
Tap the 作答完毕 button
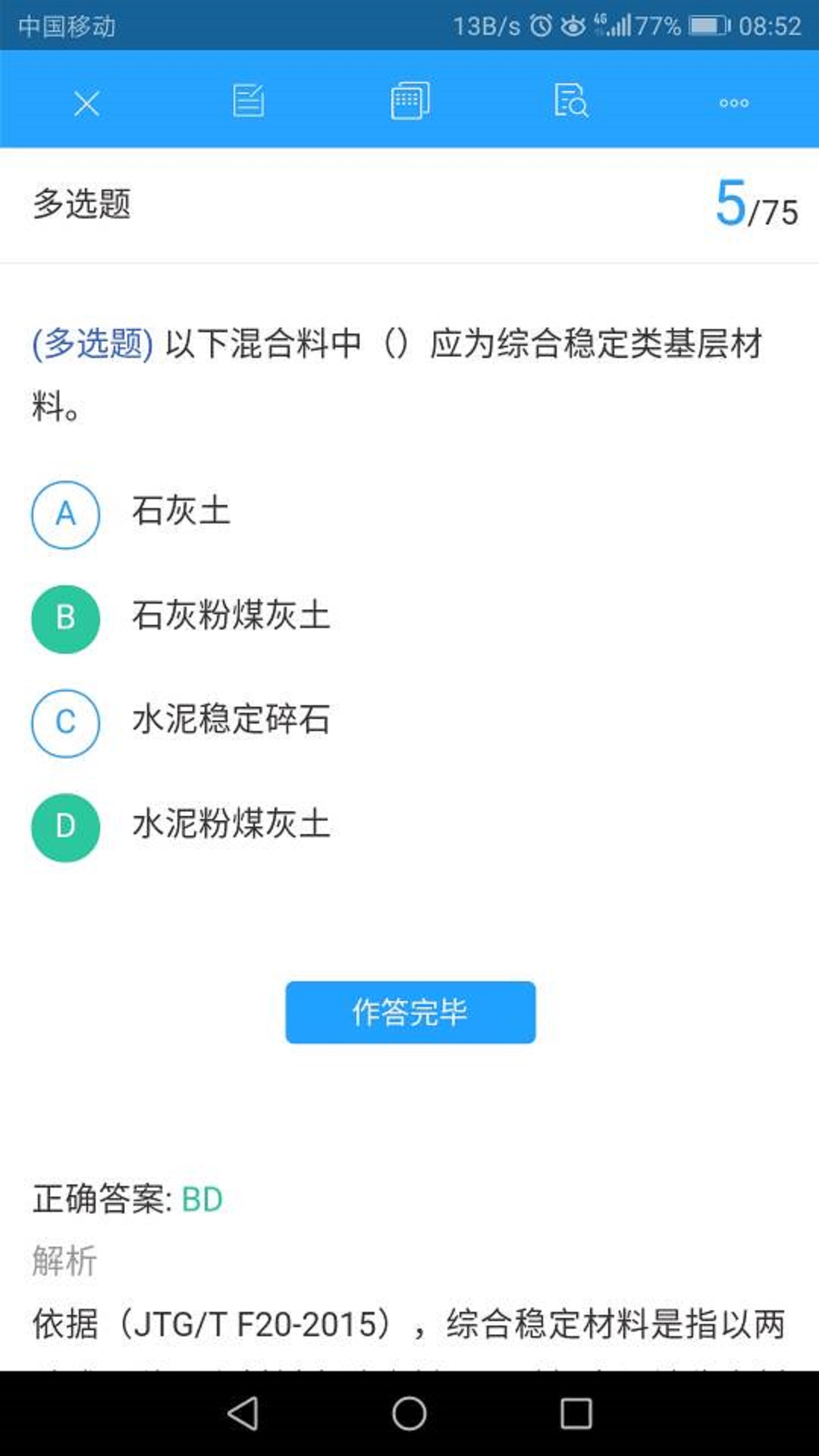(x=410, y=1012)
